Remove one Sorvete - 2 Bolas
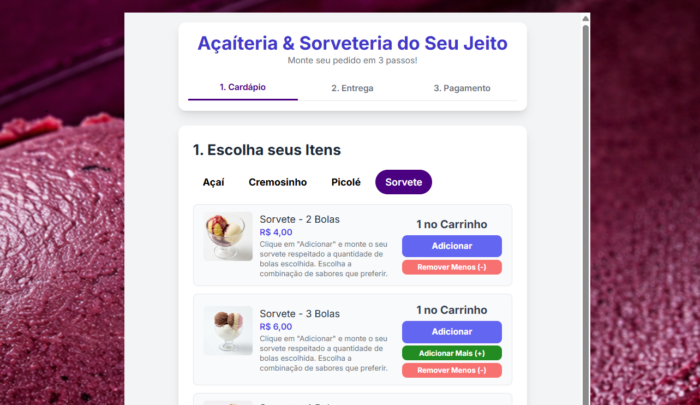The width and height of the screenshot is (700, 405). tap(451, 268)
